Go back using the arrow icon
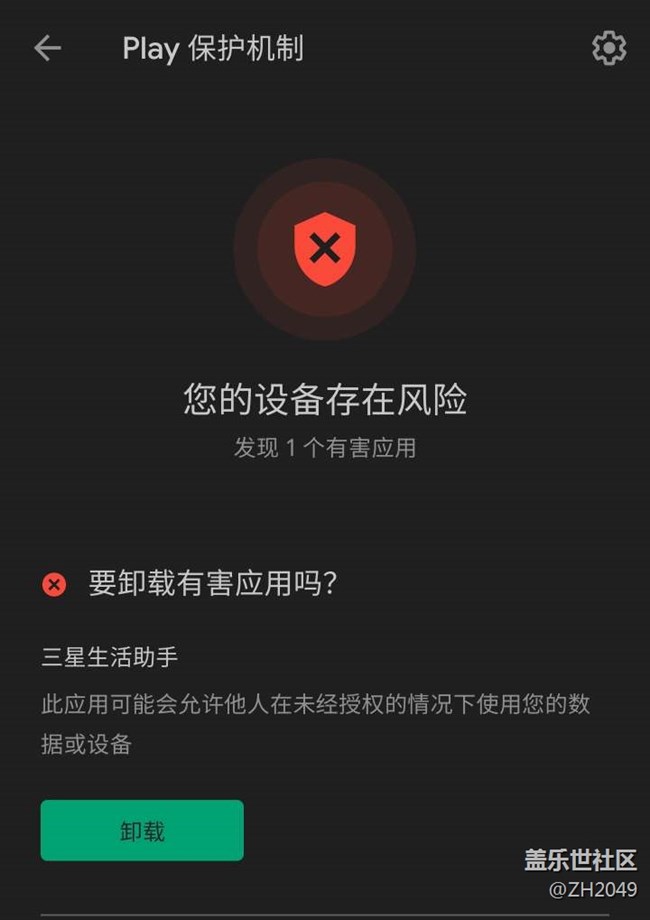 (x=48, y=48)
